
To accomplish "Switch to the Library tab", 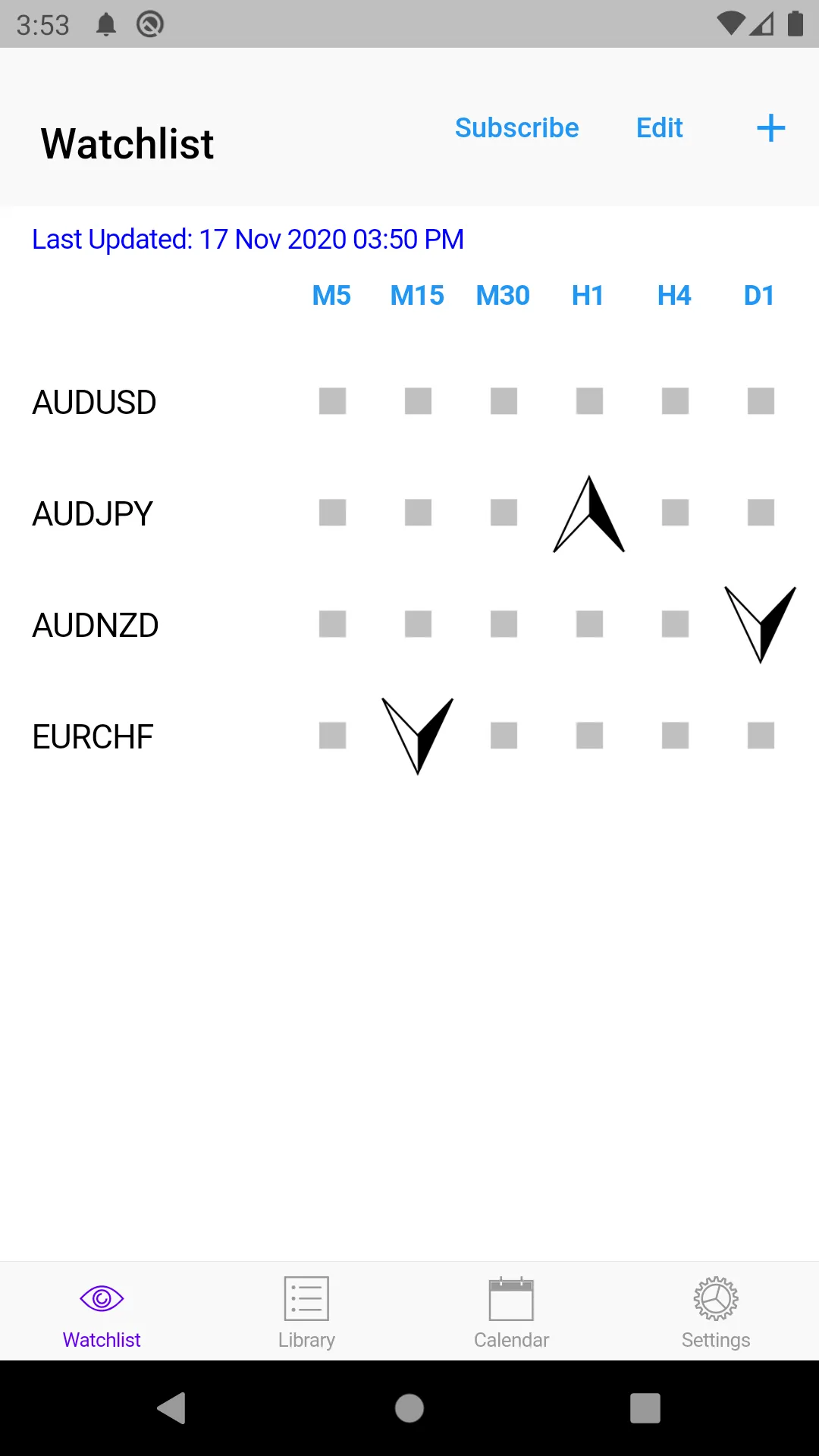I will click(306, 1312).
